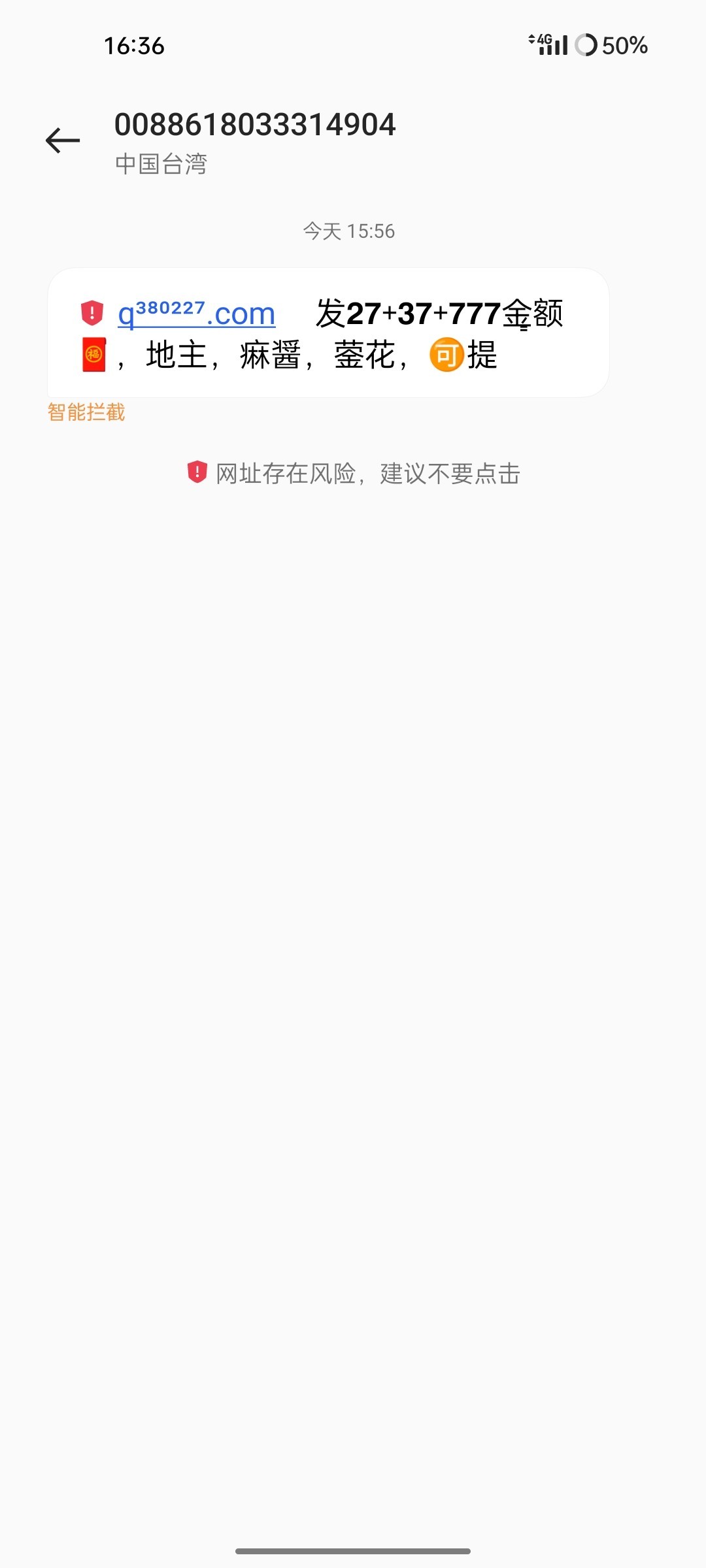Open the q380227.com link
706x1568 pixels.
click(x=196, y=314)
